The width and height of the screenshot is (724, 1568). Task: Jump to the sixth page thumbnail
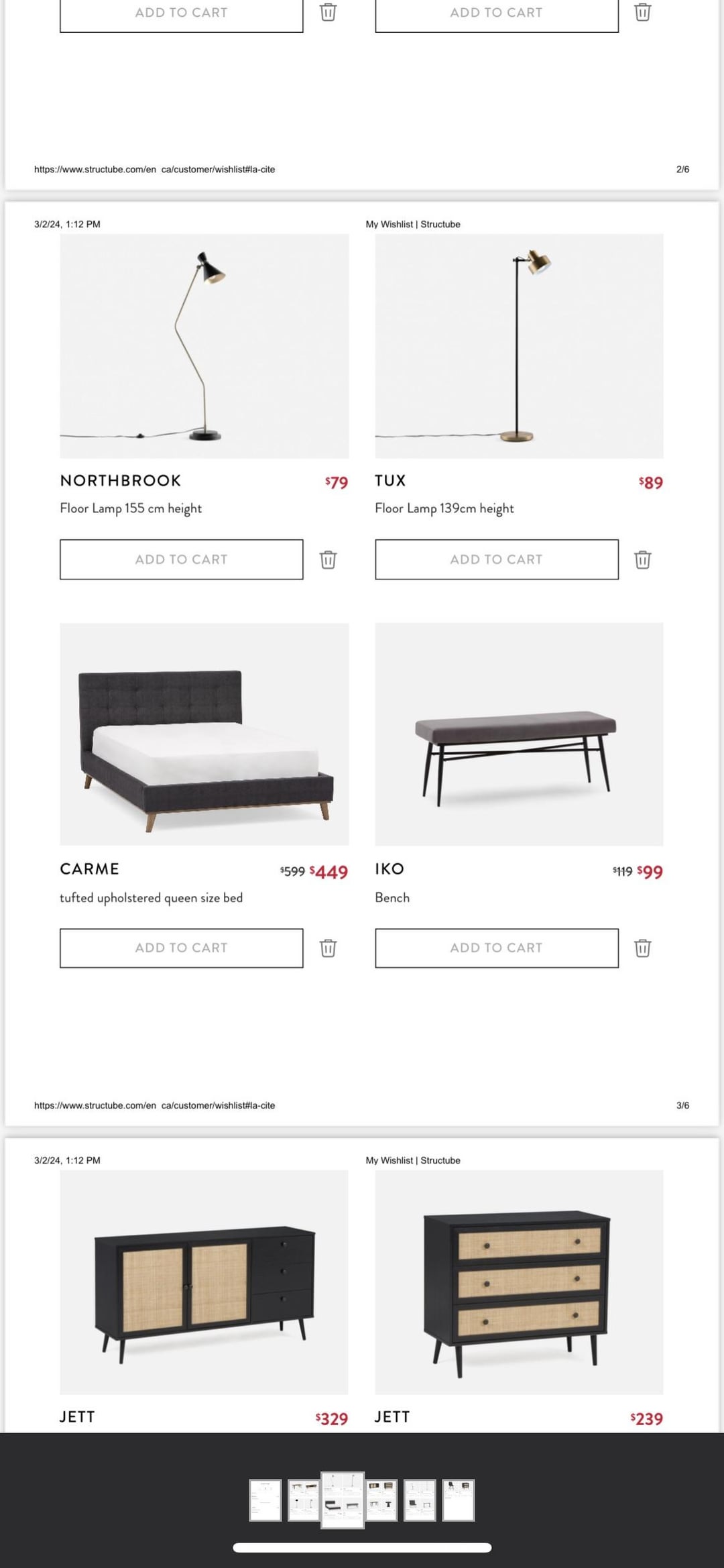(459, 1500)
